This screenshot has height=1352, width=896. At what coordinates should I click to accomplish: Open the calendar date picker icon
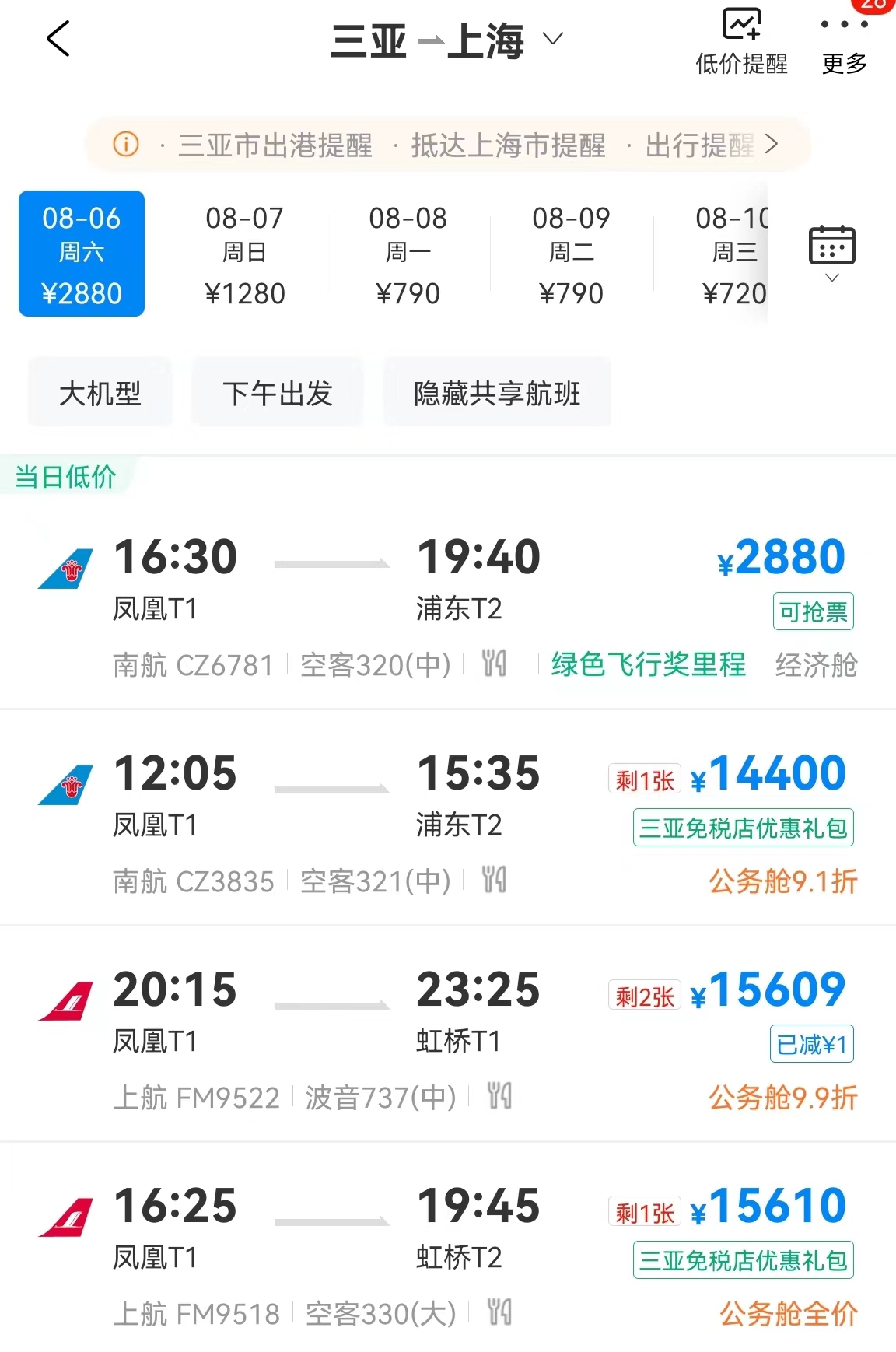coord(831,243)
